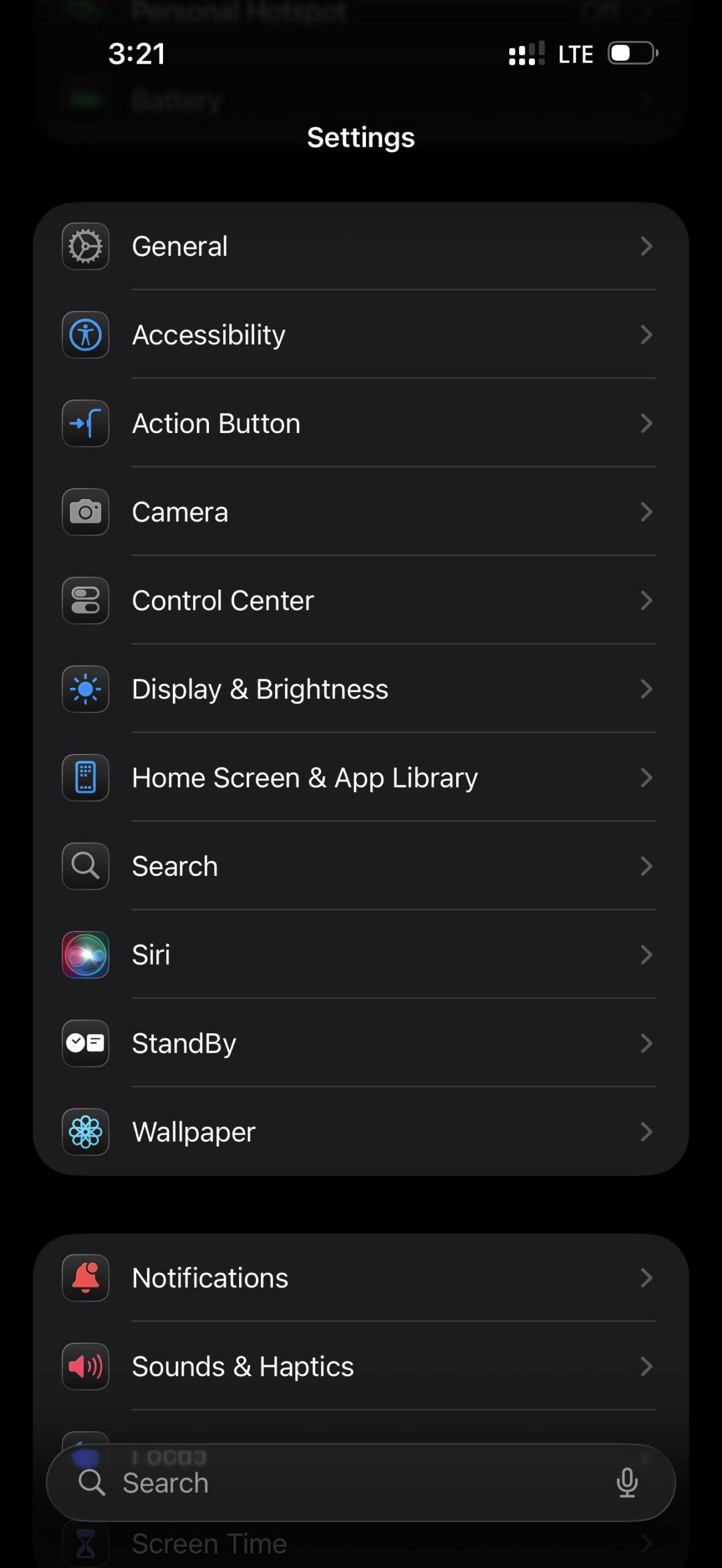Screen dimensions: 722x1568
Task: Go to Siri settings
Action: click(360, 955)
